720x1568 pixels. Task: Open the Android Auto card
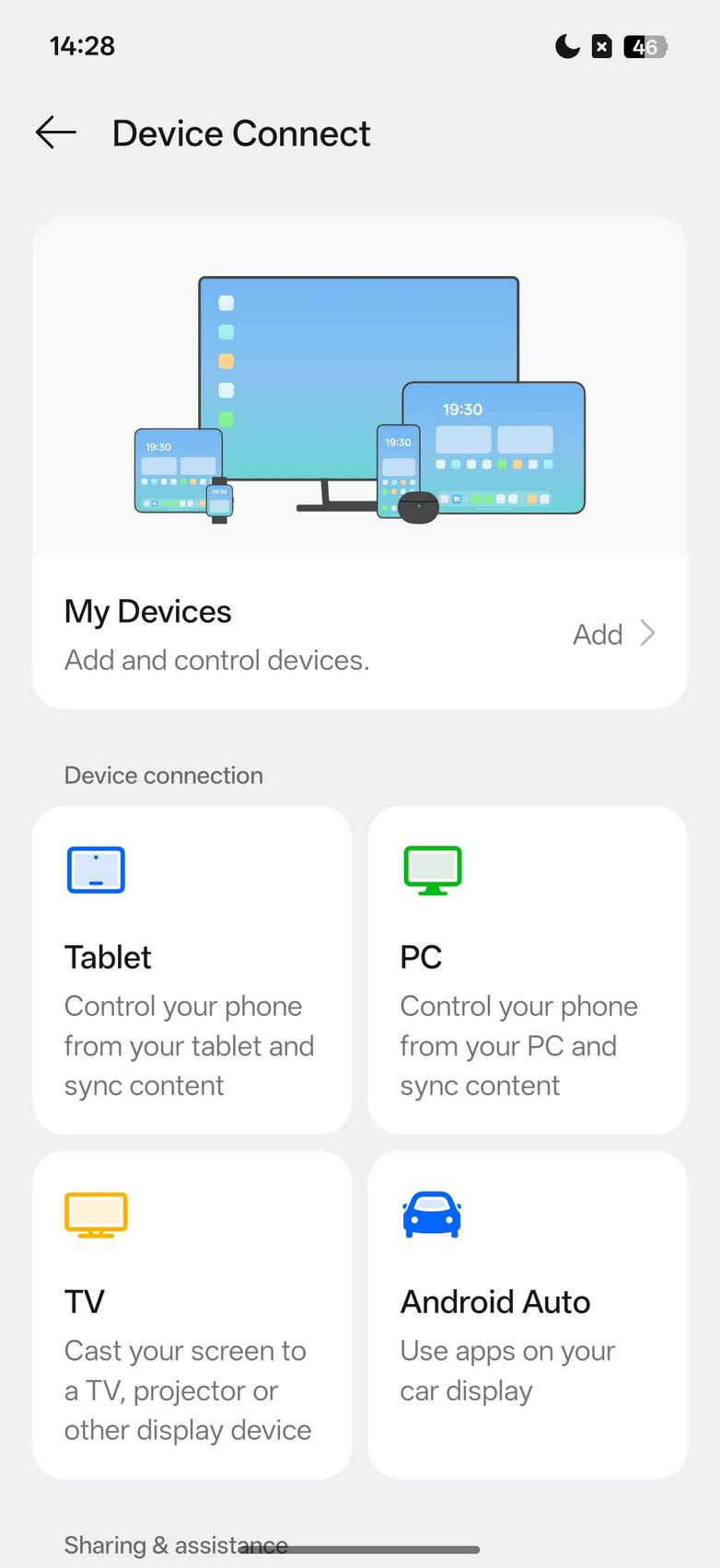(528, 1314)
